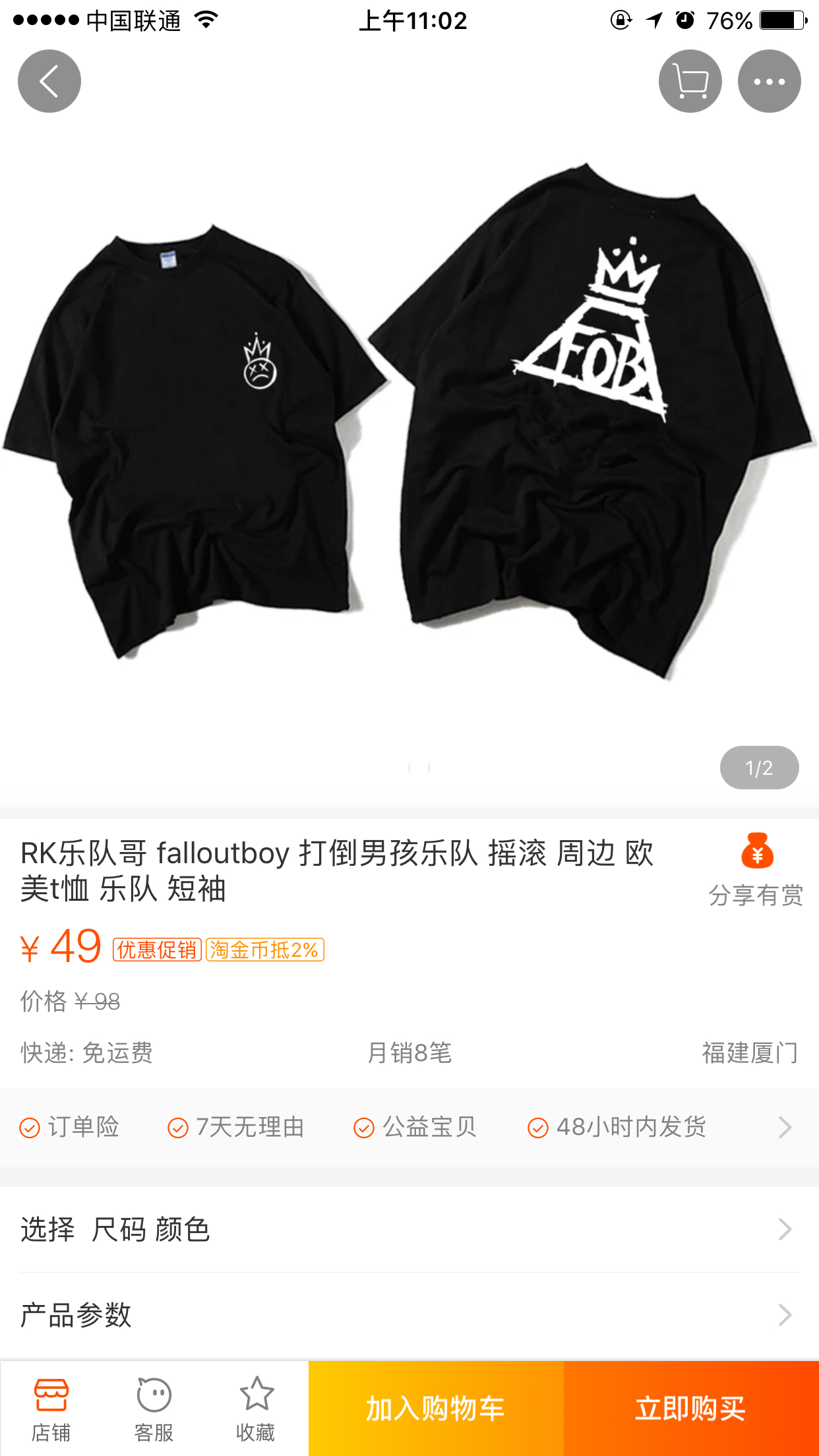Image resolution: width=819 pixels, height=1456 pixels.
Task: Visit the shop via 店铺
Action: 51,1409
